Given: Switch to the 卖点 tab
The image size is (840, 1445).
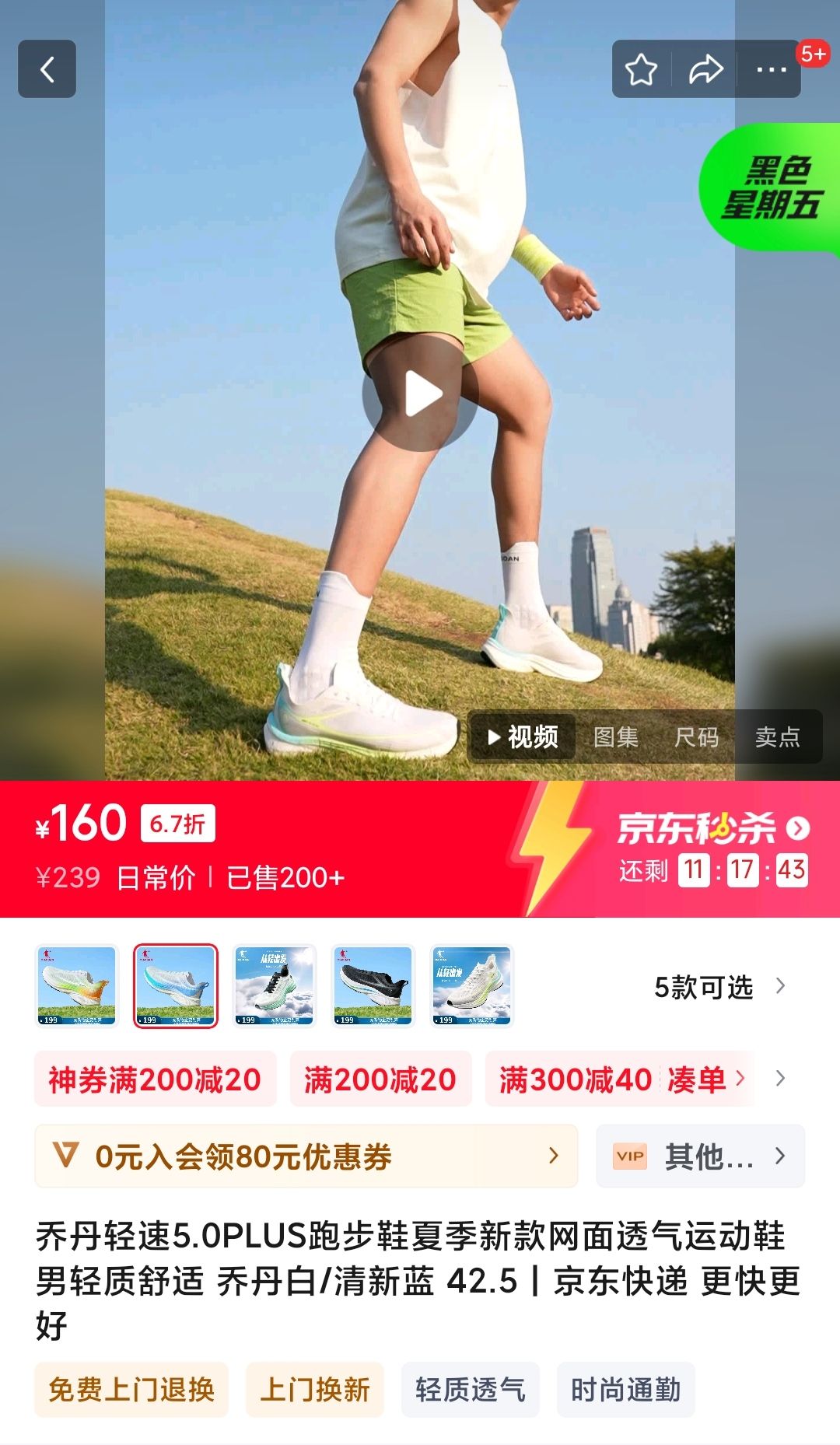Looking at the screenshot, I should point(777,736).
